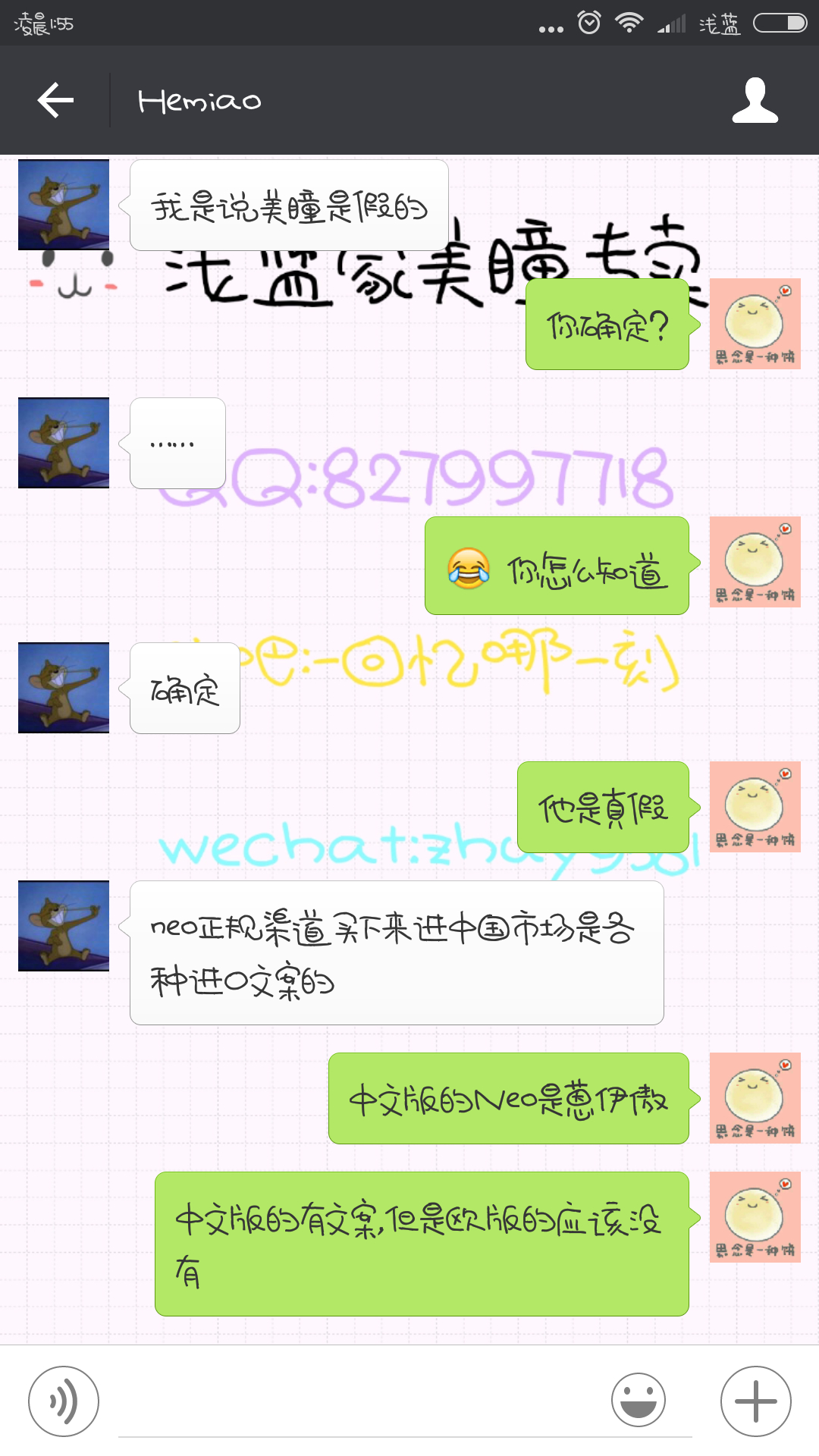Screen dimensions: 819x1456
Task: Tap the avatar beside the "确定" message
Action: click(64, 688)
